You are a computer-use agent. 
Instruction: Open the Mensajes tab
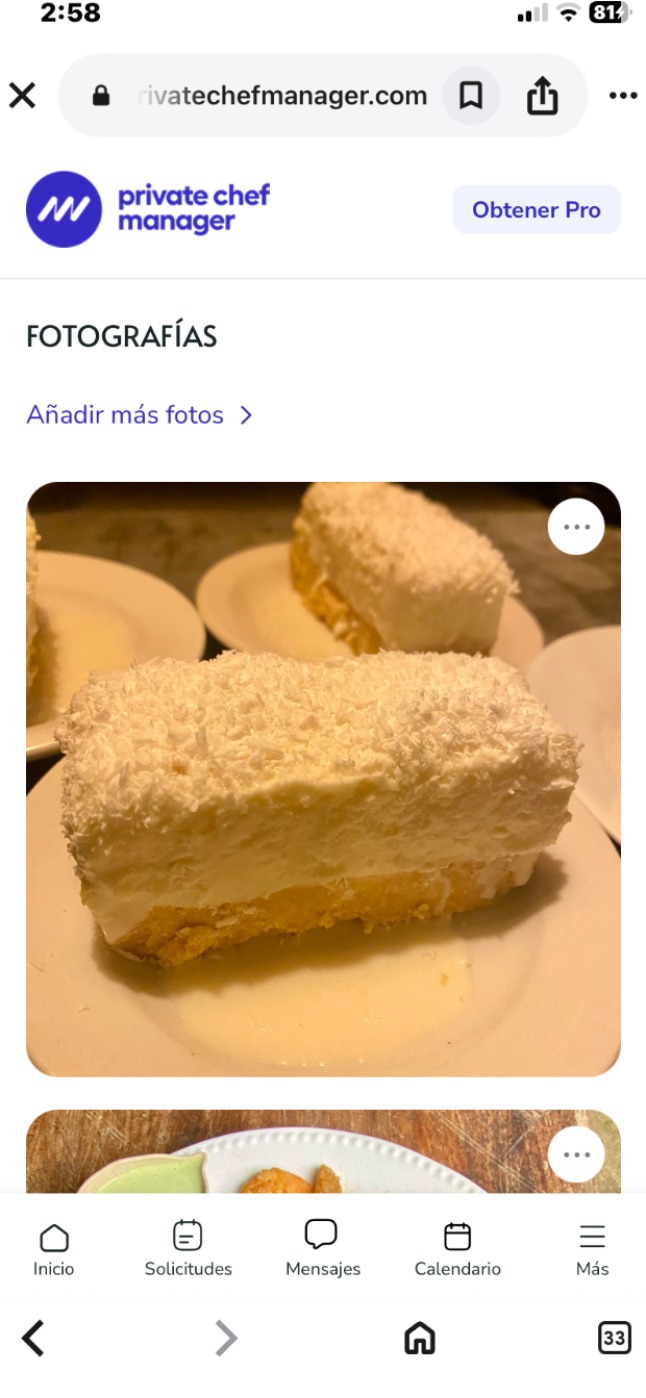click(x=322, y=1249)
